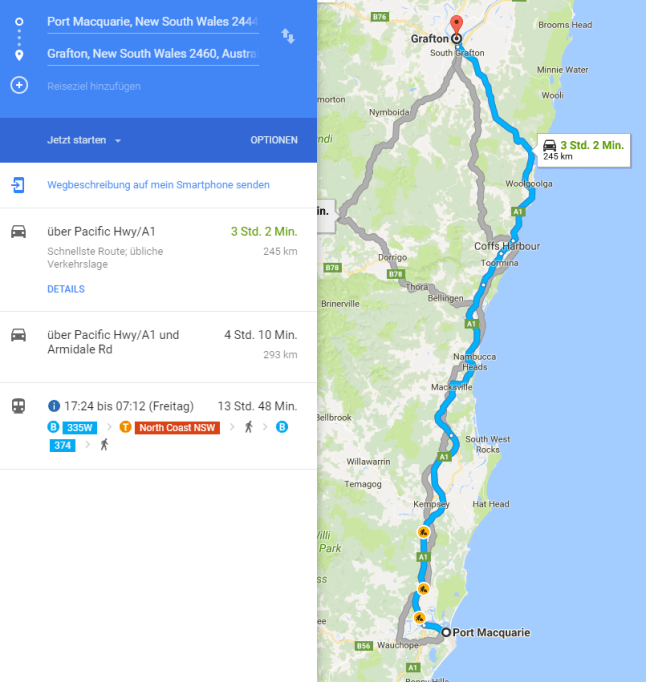Edit the Grafton destination field
This screenshot has width=646, height=682.
(x=152, y=54)
